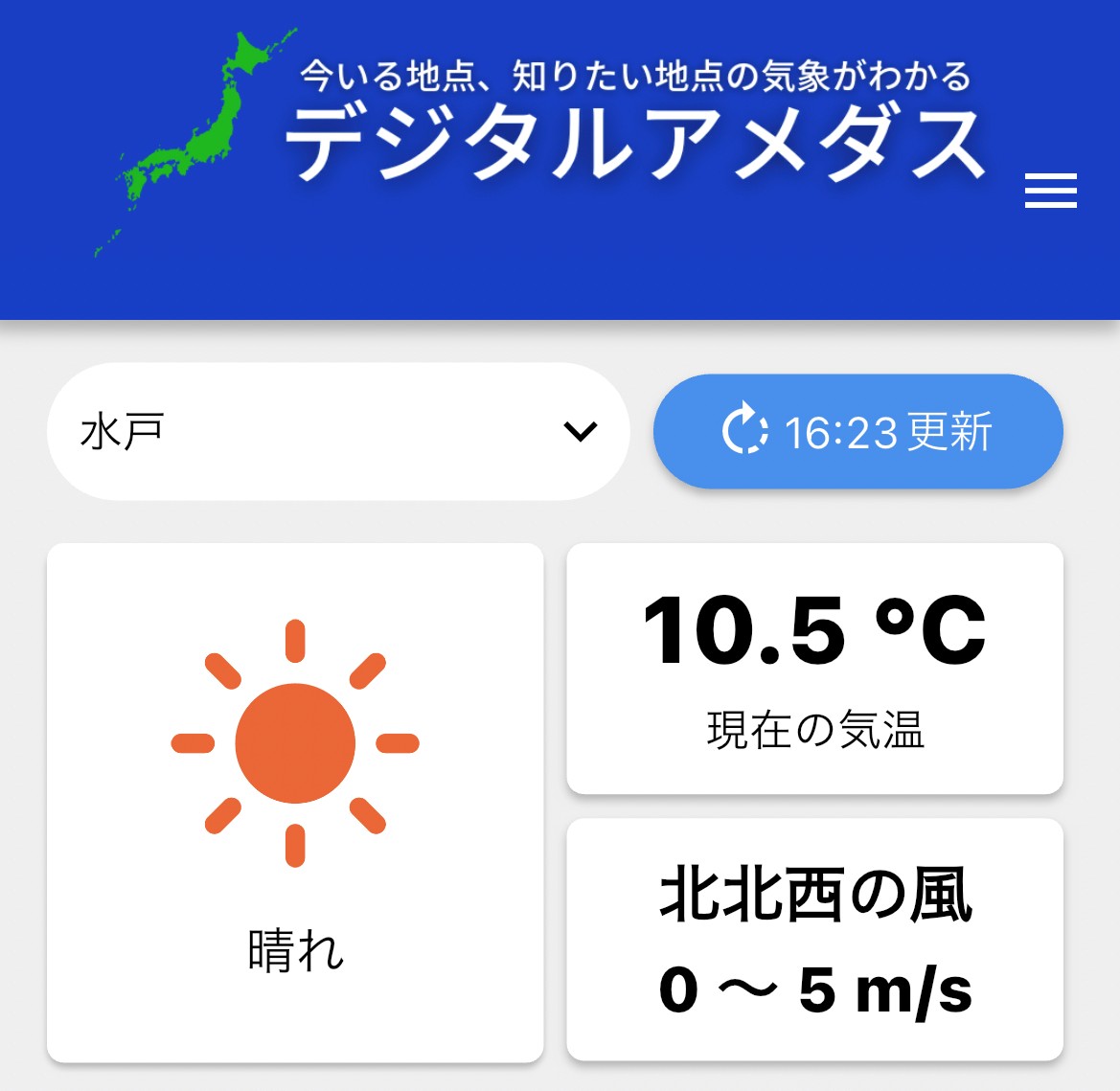Expand the 水戸 location dropdown
The image size is (1120, 1091).
click(x=338, y=431)
